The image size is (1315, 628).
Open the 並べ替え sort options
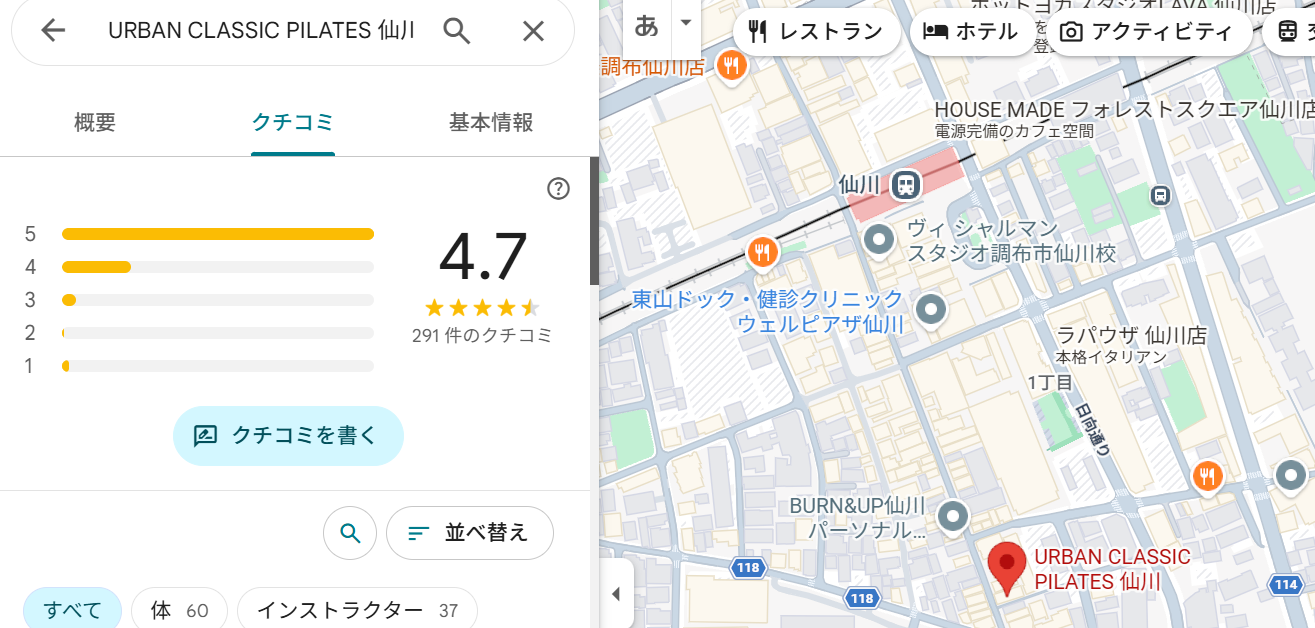coord(469,533)
